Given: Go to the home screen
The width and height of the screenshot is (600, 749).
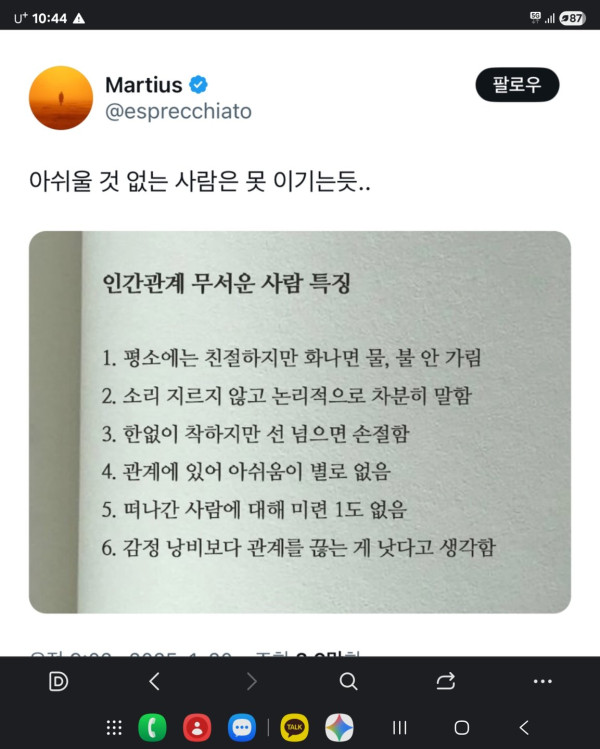Looking at the screenshot, I should point(461,728).
